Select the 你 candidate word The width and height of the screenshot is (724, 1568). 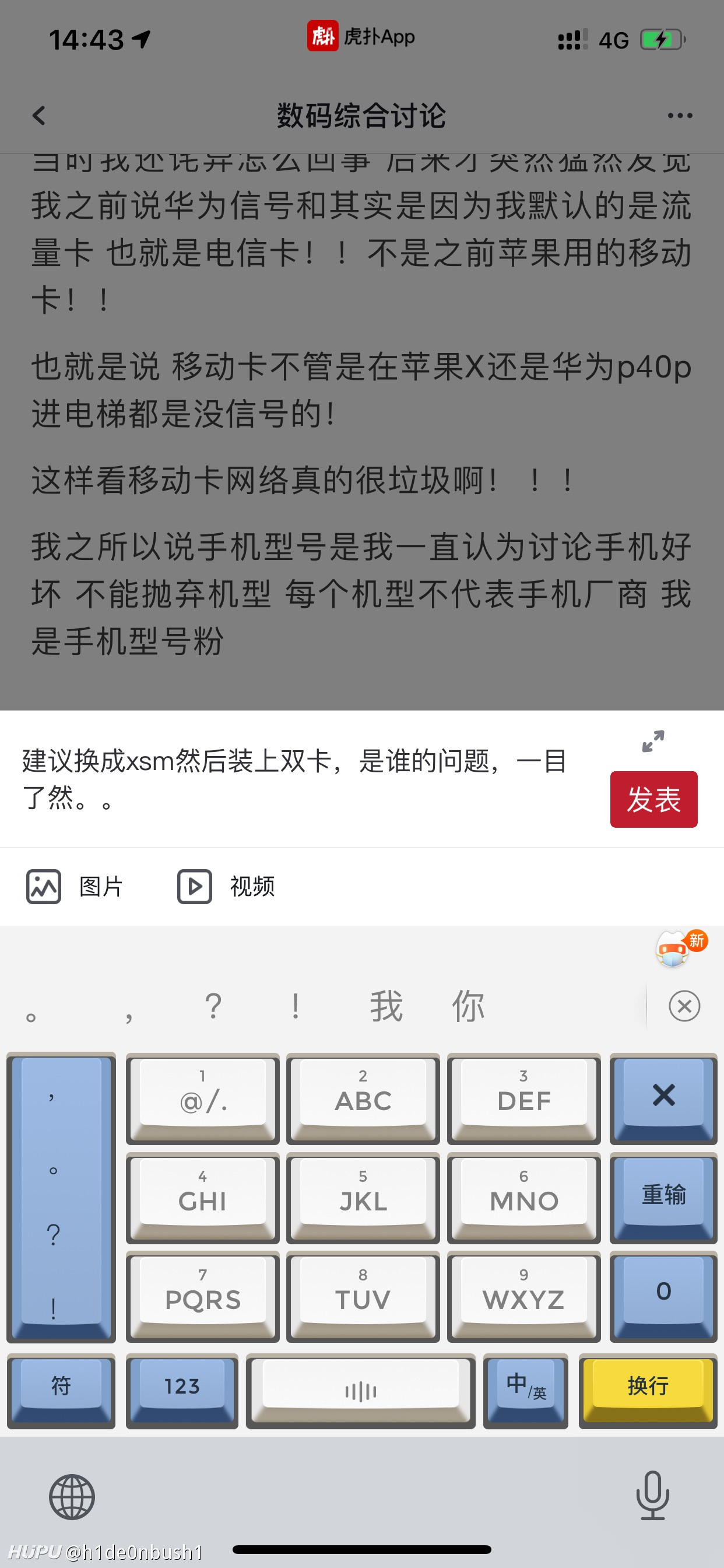pyautogui.click(x=468, y=1006)
